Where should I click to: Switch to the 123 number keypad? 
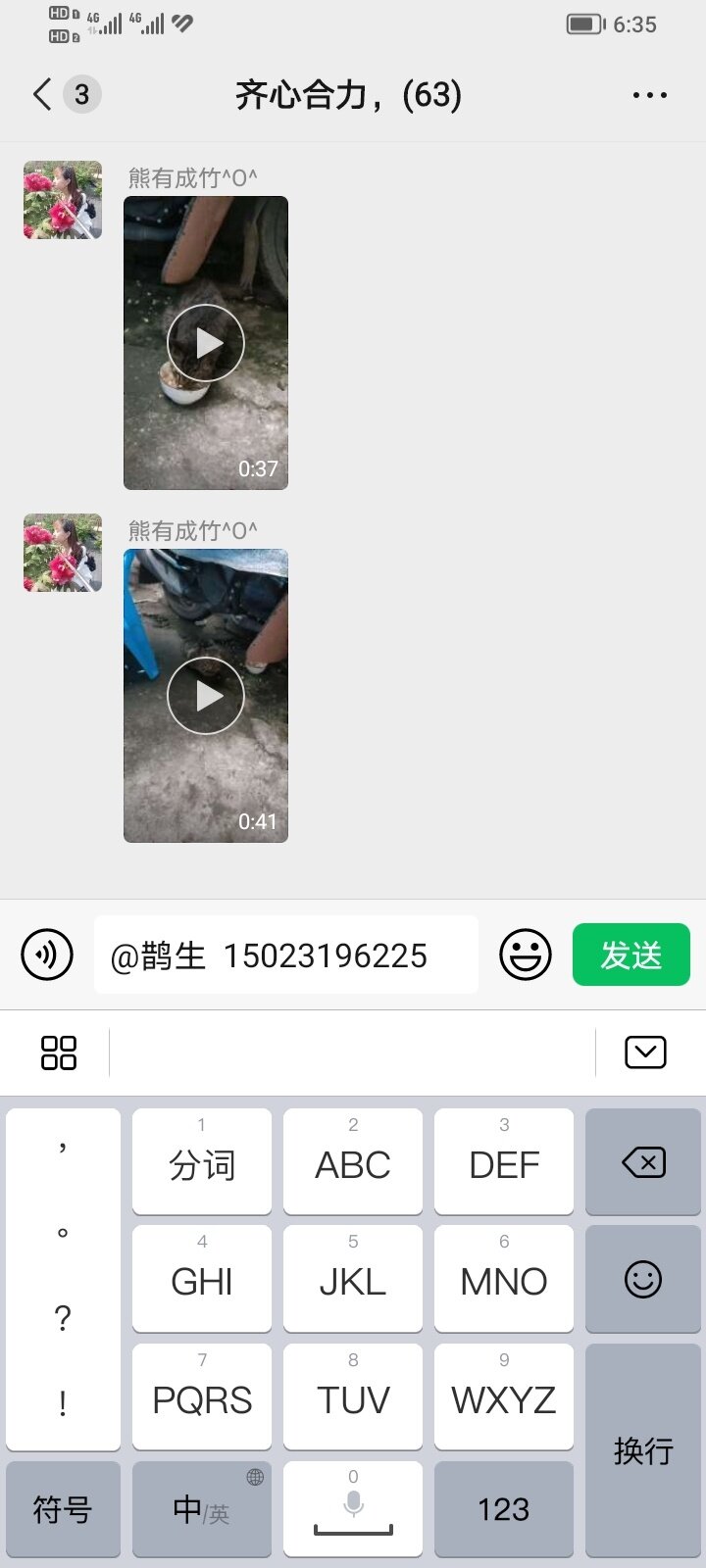click(x=504, y=1509)
